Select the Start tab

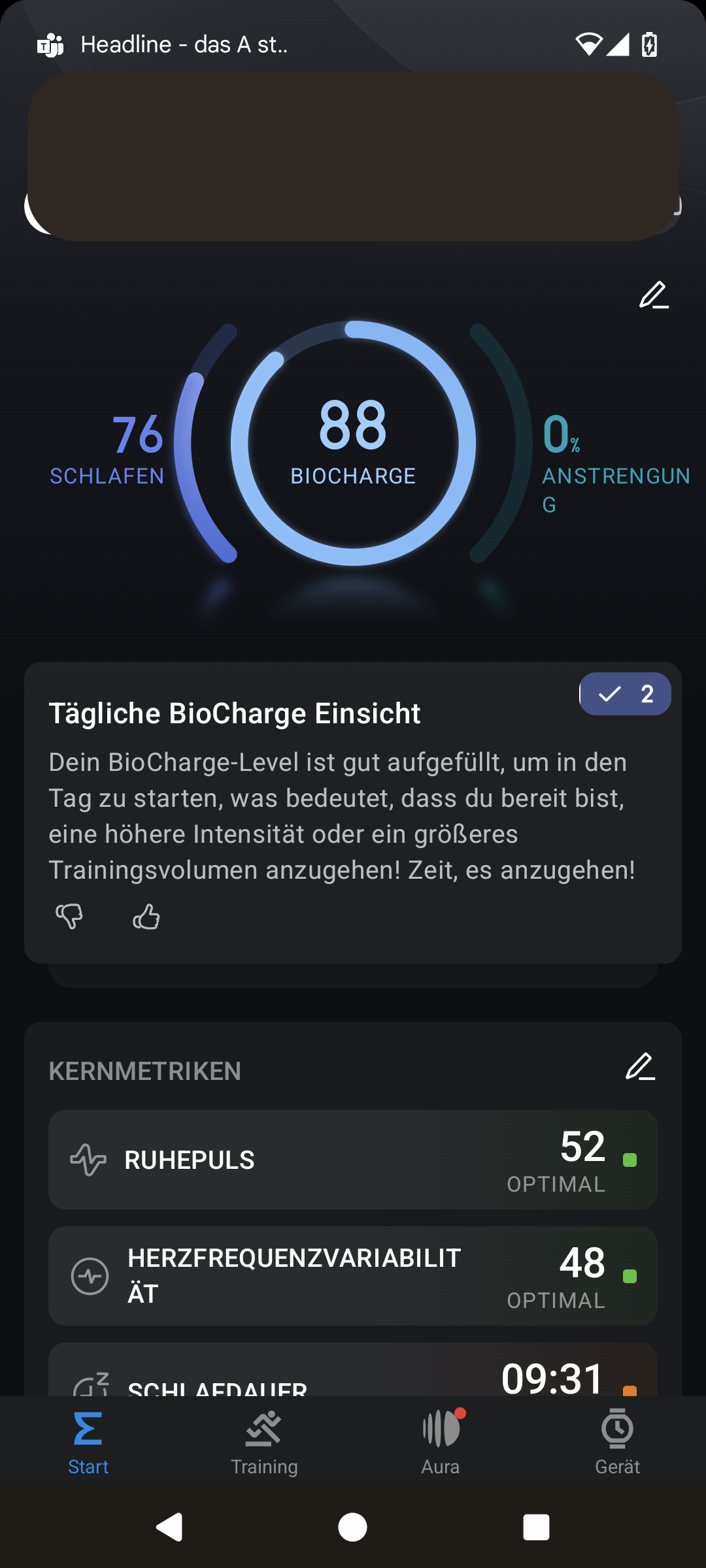88,1442
